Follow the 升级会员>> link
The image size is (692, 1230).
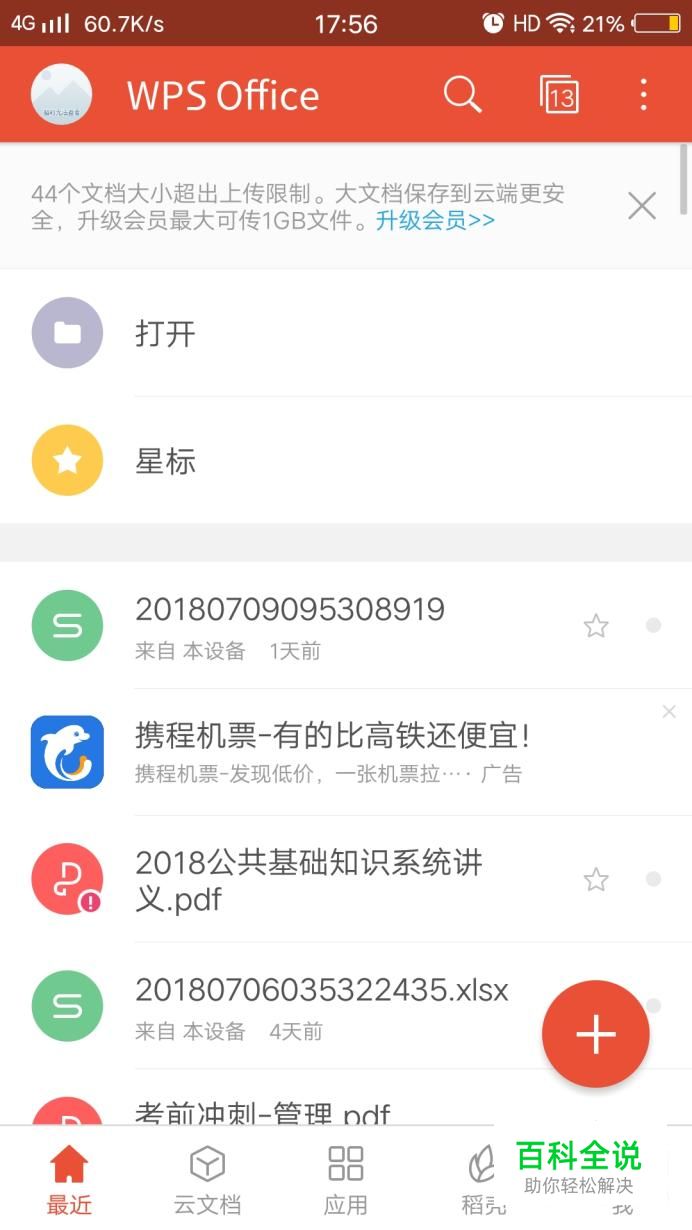coord(435,221)
